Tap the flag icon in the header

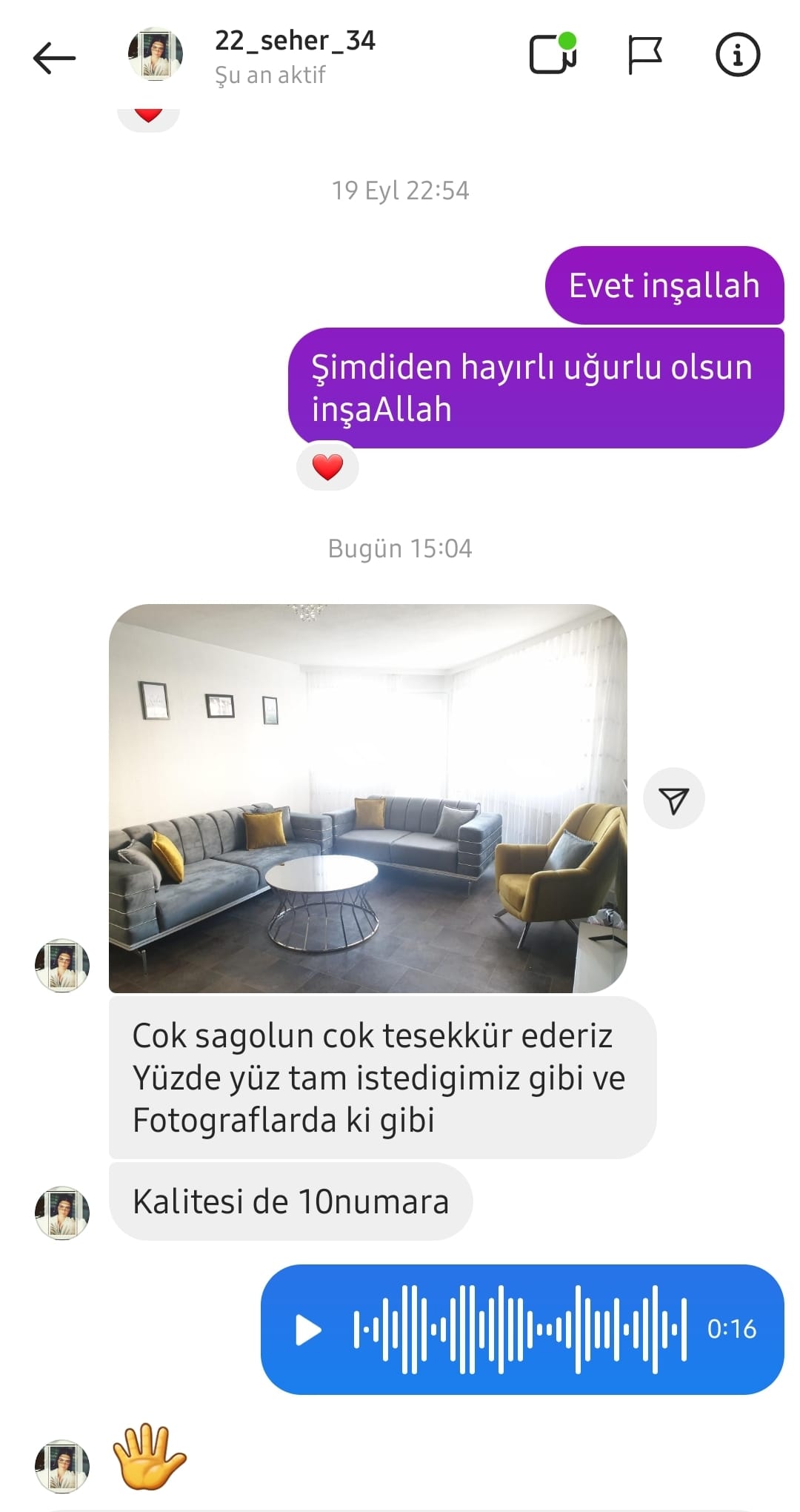click(x=644, y=55)
